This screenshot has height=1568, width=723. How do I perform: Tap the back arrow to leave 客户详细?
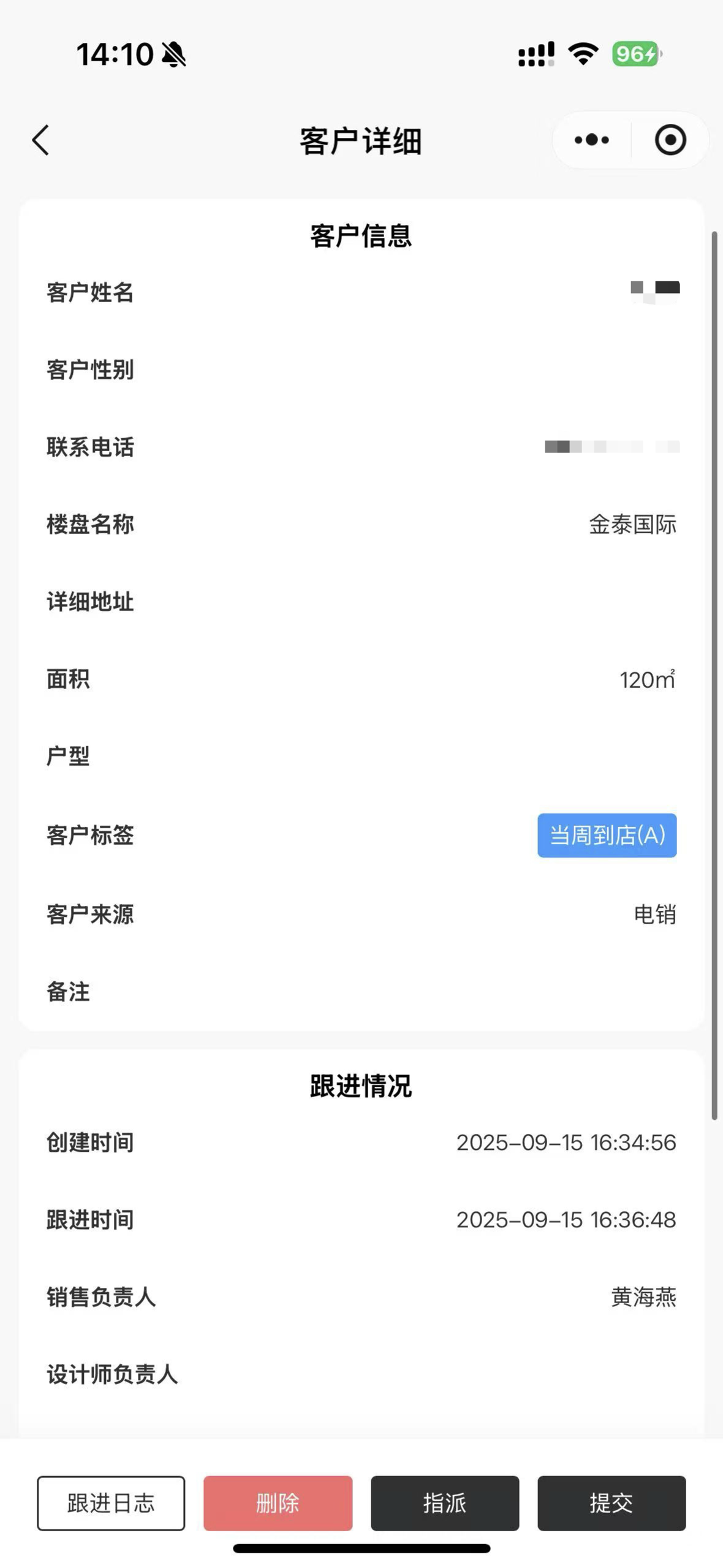tap(40, 140)
